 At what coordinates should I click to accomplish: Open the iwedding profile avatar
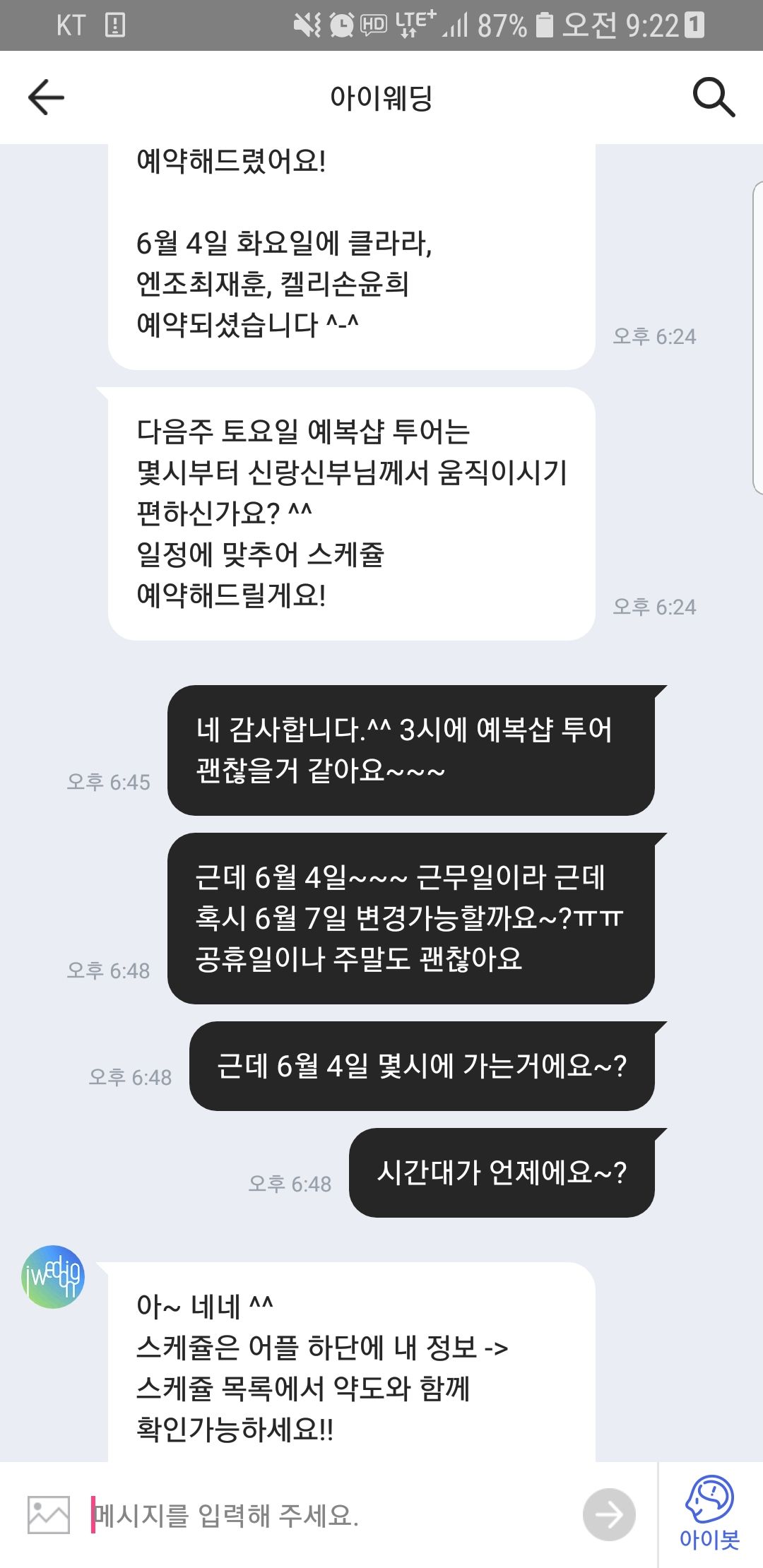53,1276
